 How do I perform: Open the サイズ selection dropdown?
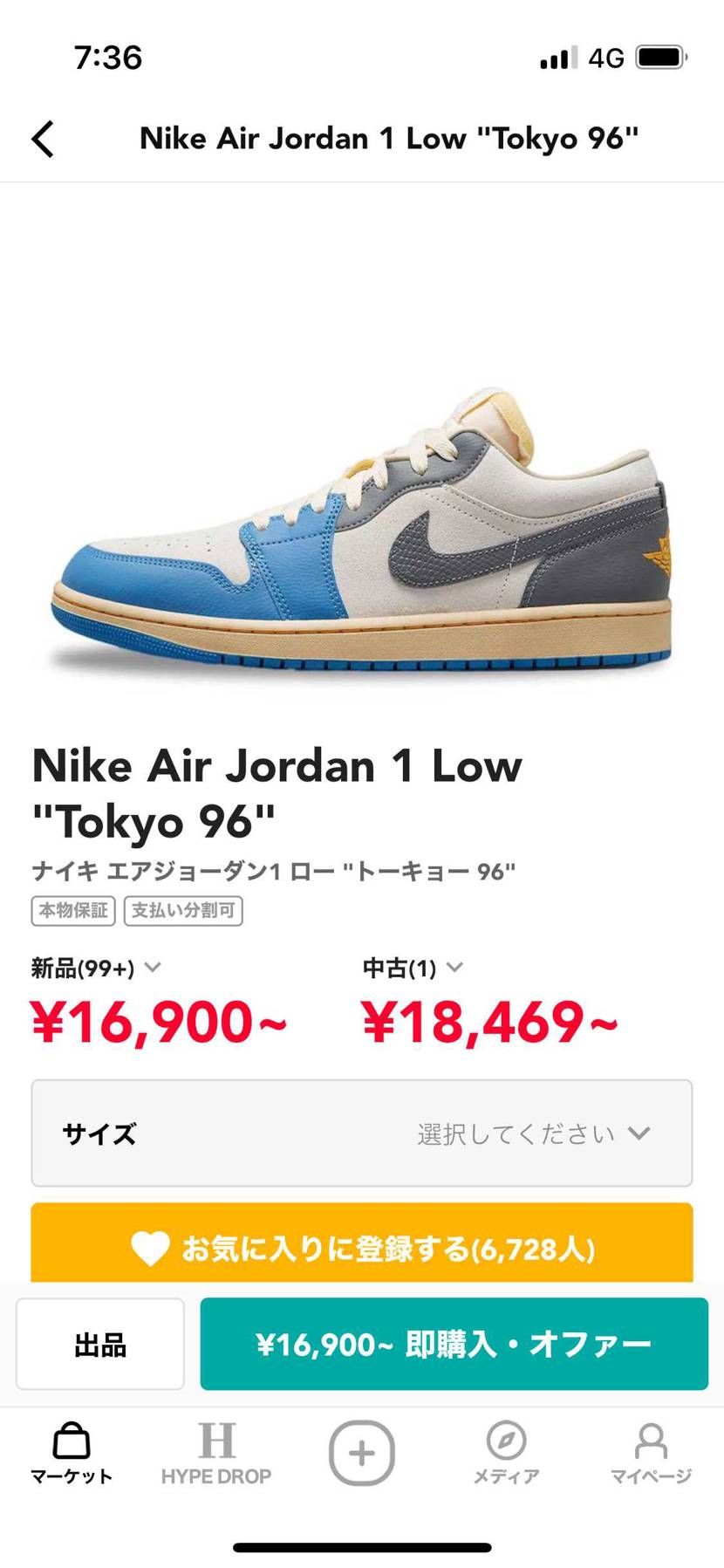tap(361, 1133)
